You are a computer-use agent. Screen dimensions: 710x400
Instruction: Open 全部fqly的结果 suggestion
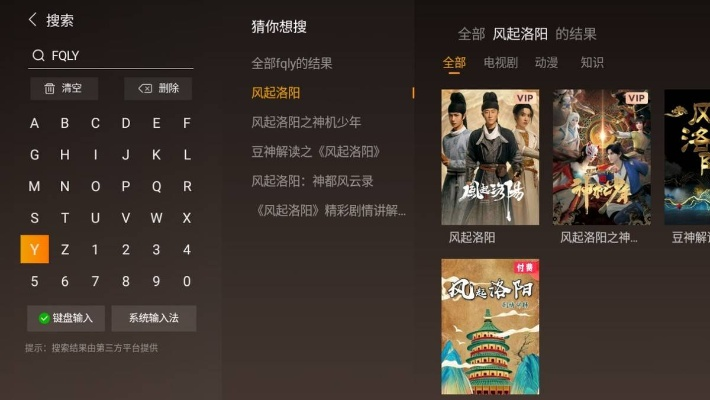[292, 63]
